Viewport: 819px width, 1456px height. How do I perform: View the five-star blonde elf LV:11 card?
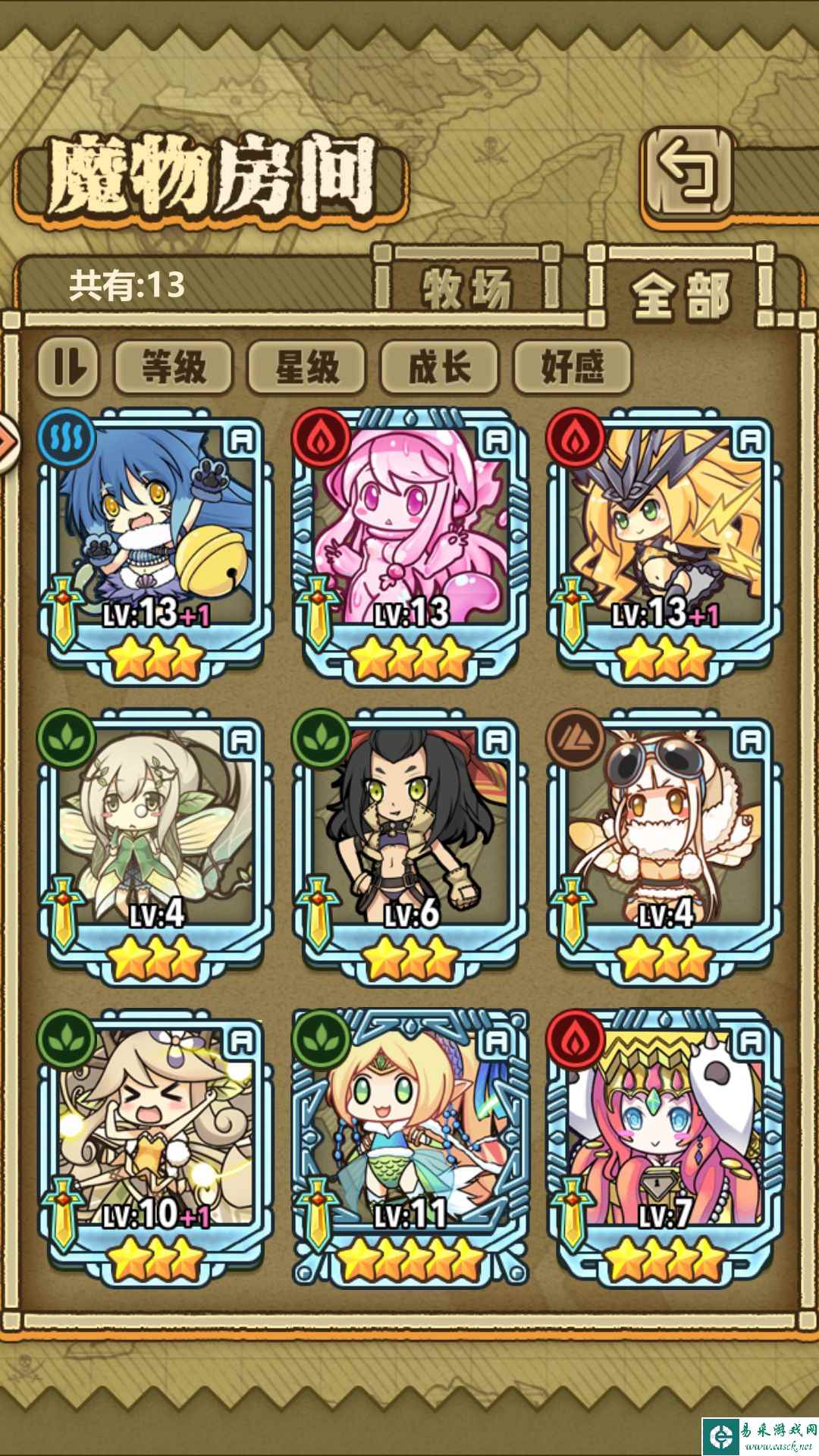coord(410,1144)
